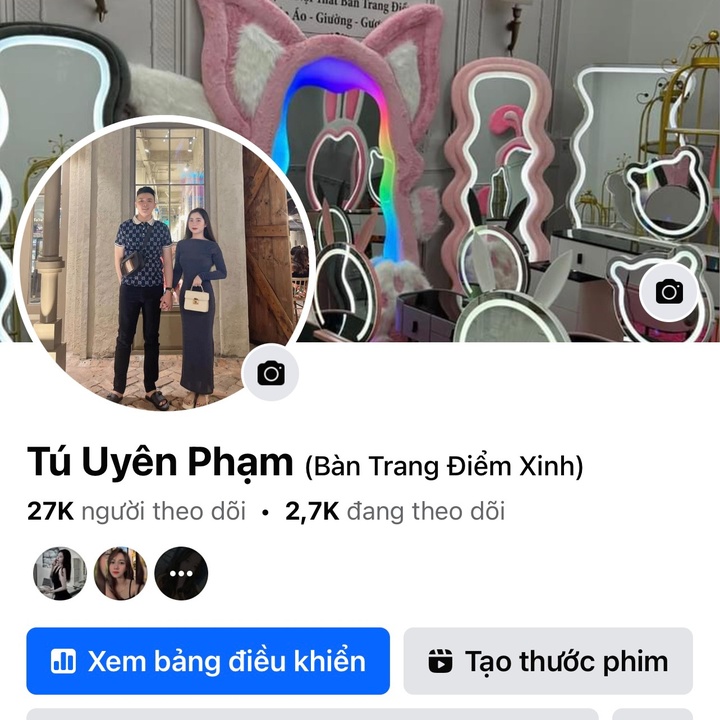Change profile picture via its camera icon
This screenshot has height=720, width=720.
[271, 373]
